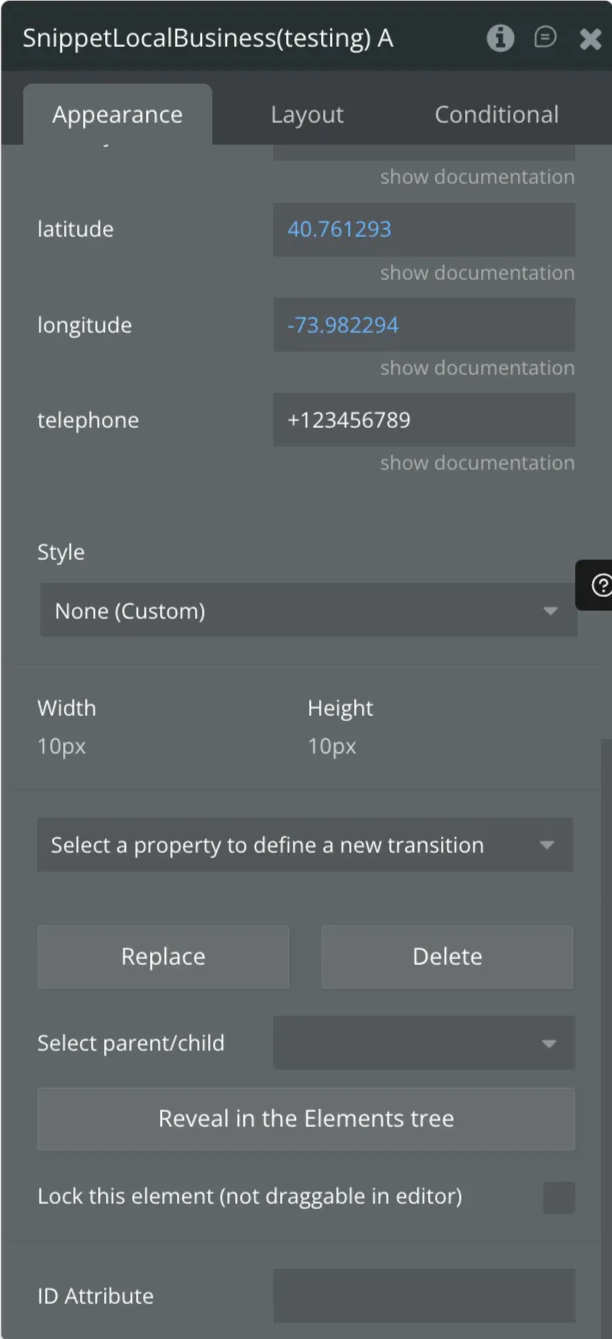Show documentation under latitude
The image size is (612, 1339).
pyautogui.click(x=477, y=273)
